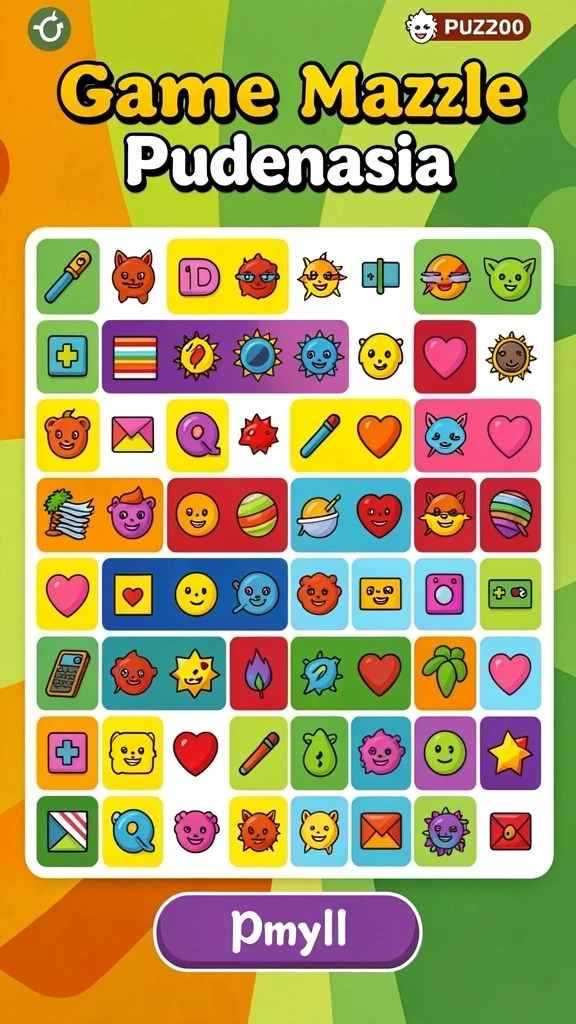
Task: Tap the purple Q tile on yellow
Action: point(197,436)
